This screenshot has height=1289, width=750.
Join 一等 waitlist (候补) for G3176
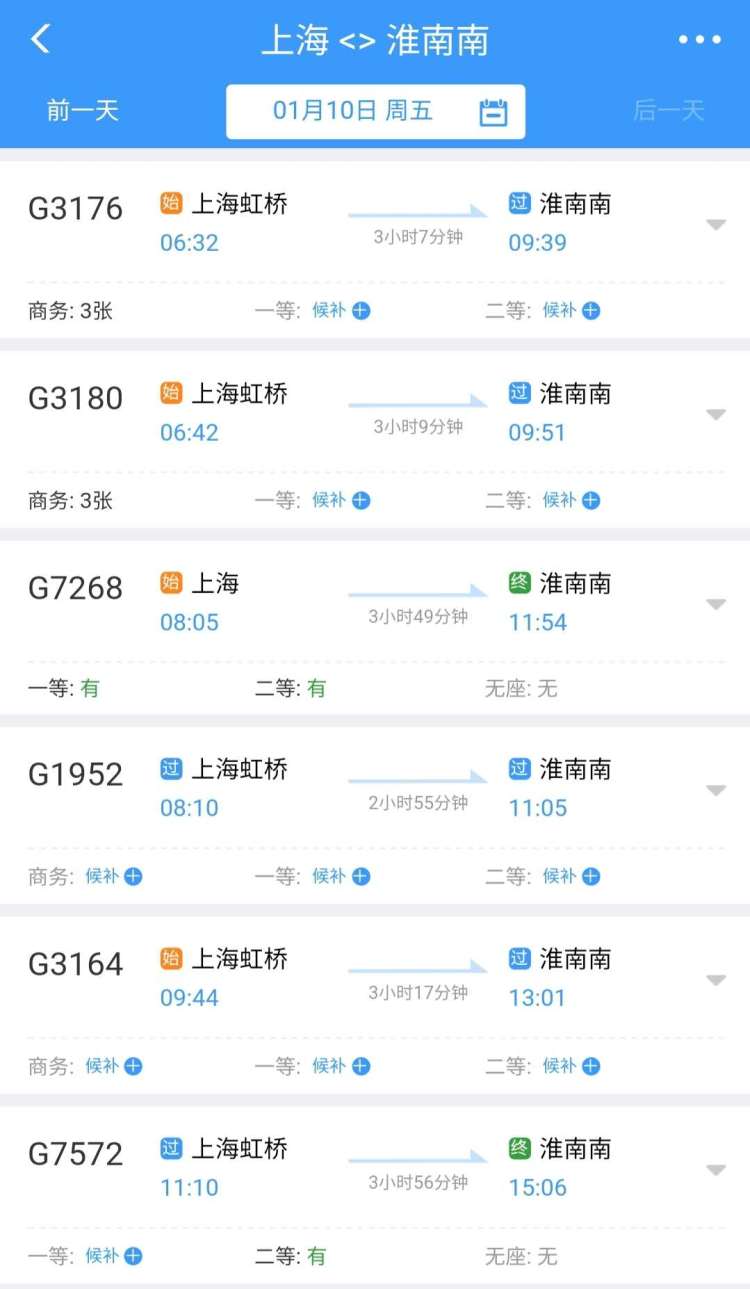[341, 310]
